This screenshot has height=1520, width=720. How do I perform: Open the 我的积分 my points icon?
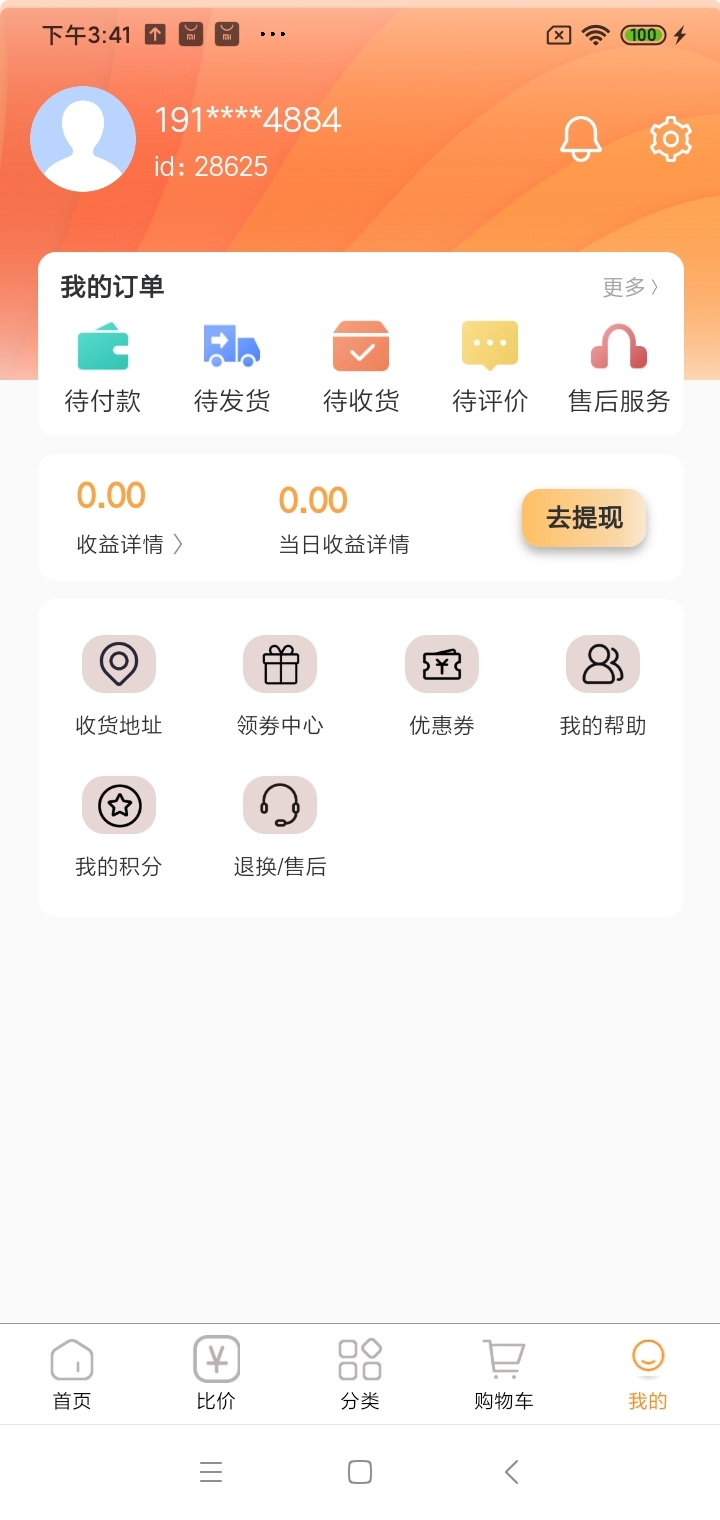(119, 804)
